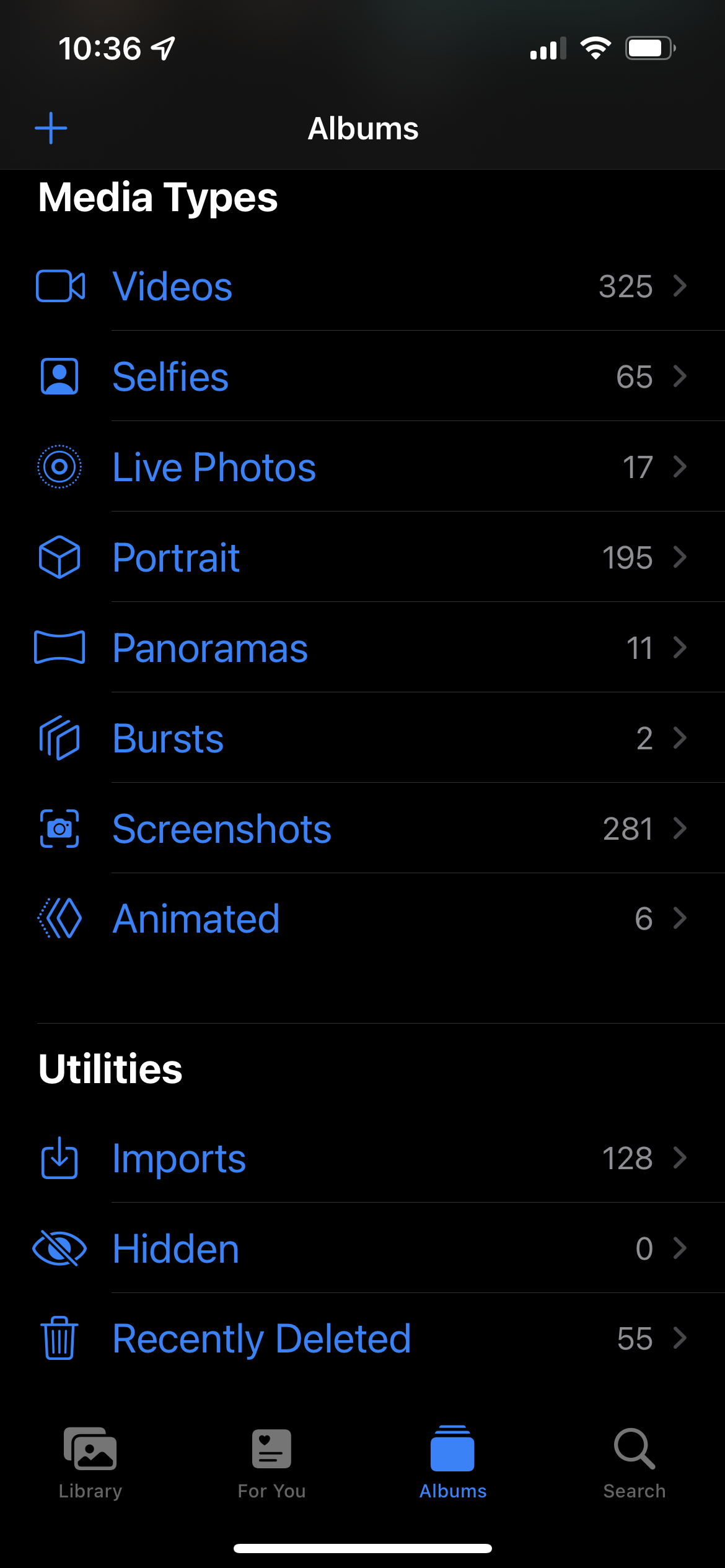This screenshot has height=1568, width=725.
Task: Select the Albums tab
Action: click(x=453, y=1461)
